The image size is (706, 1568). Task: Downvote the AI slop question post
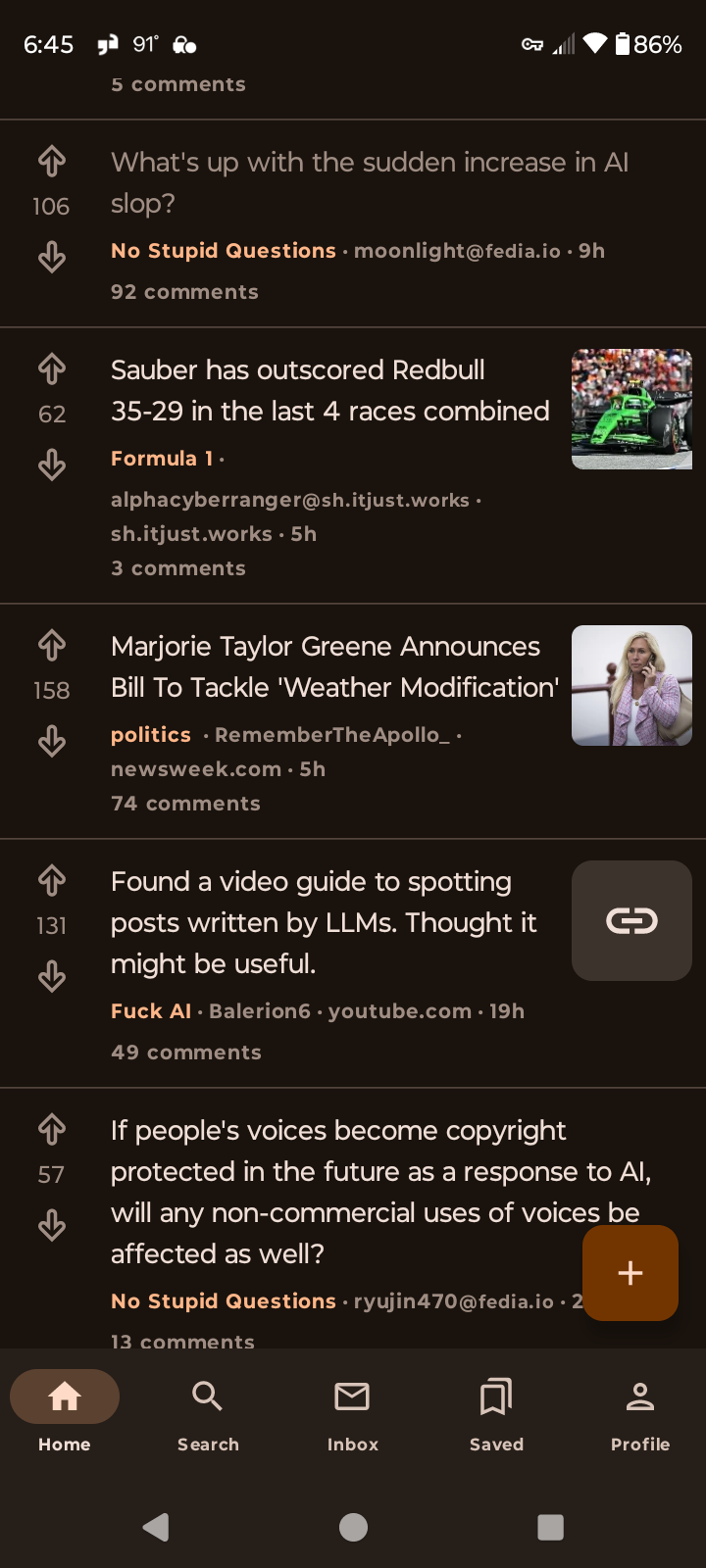(x=52, y=257)
